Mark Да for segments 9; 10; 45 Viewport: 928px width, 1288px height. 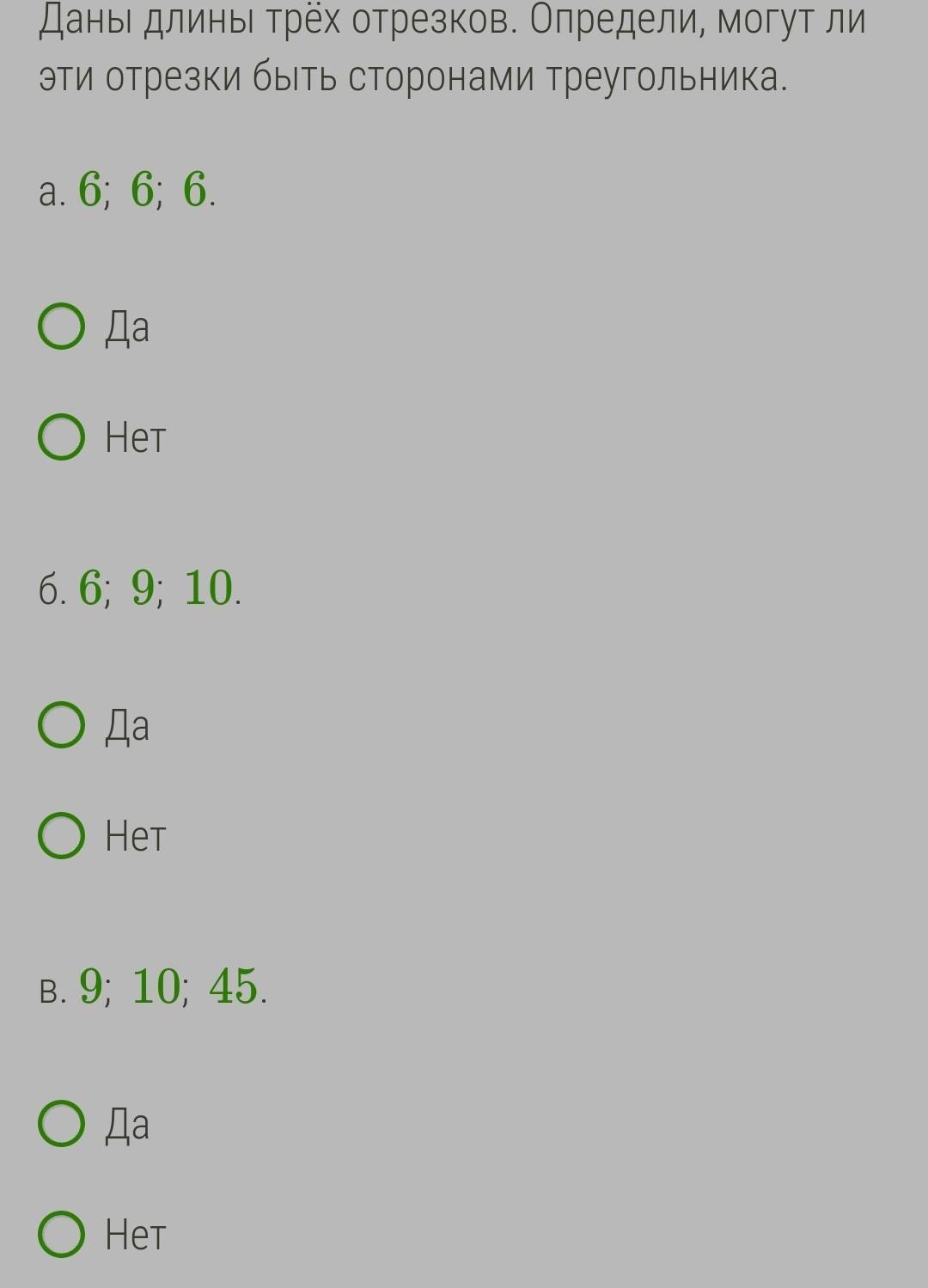click(x=62, y=1124)
